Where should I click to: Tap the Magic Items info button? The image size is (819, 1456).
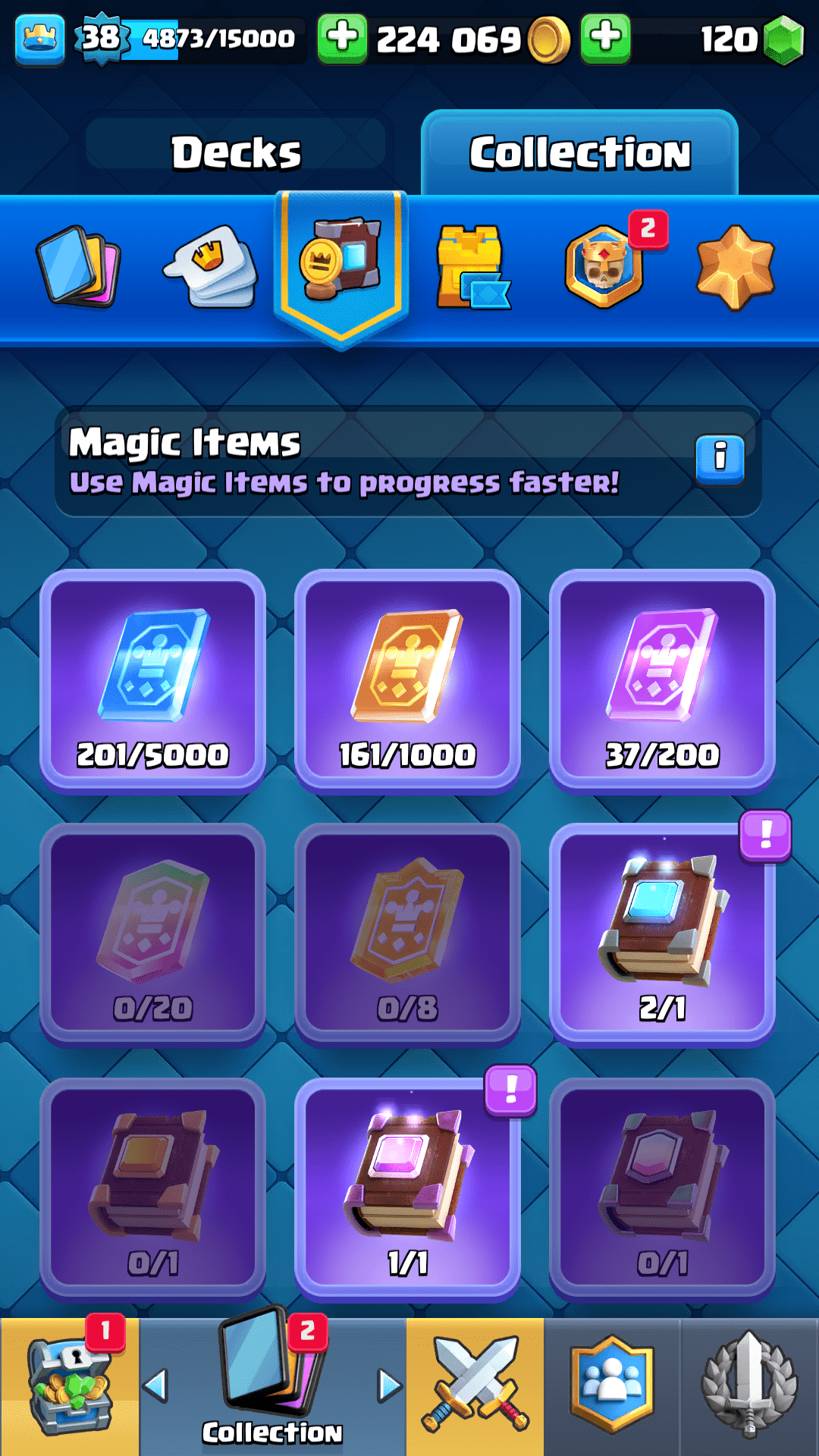coord(720,458)
